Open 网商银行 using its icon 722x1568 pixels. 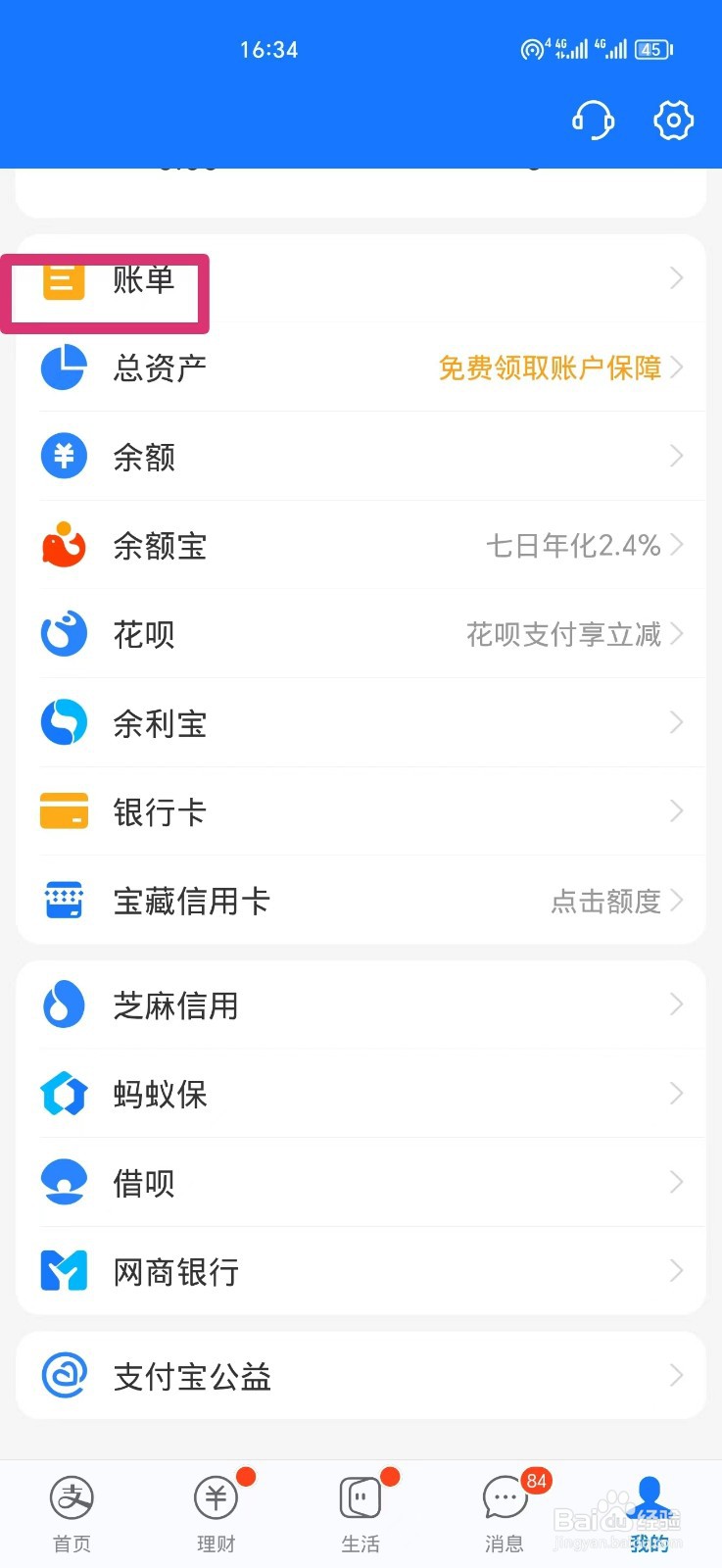[x=63, y=1271]
